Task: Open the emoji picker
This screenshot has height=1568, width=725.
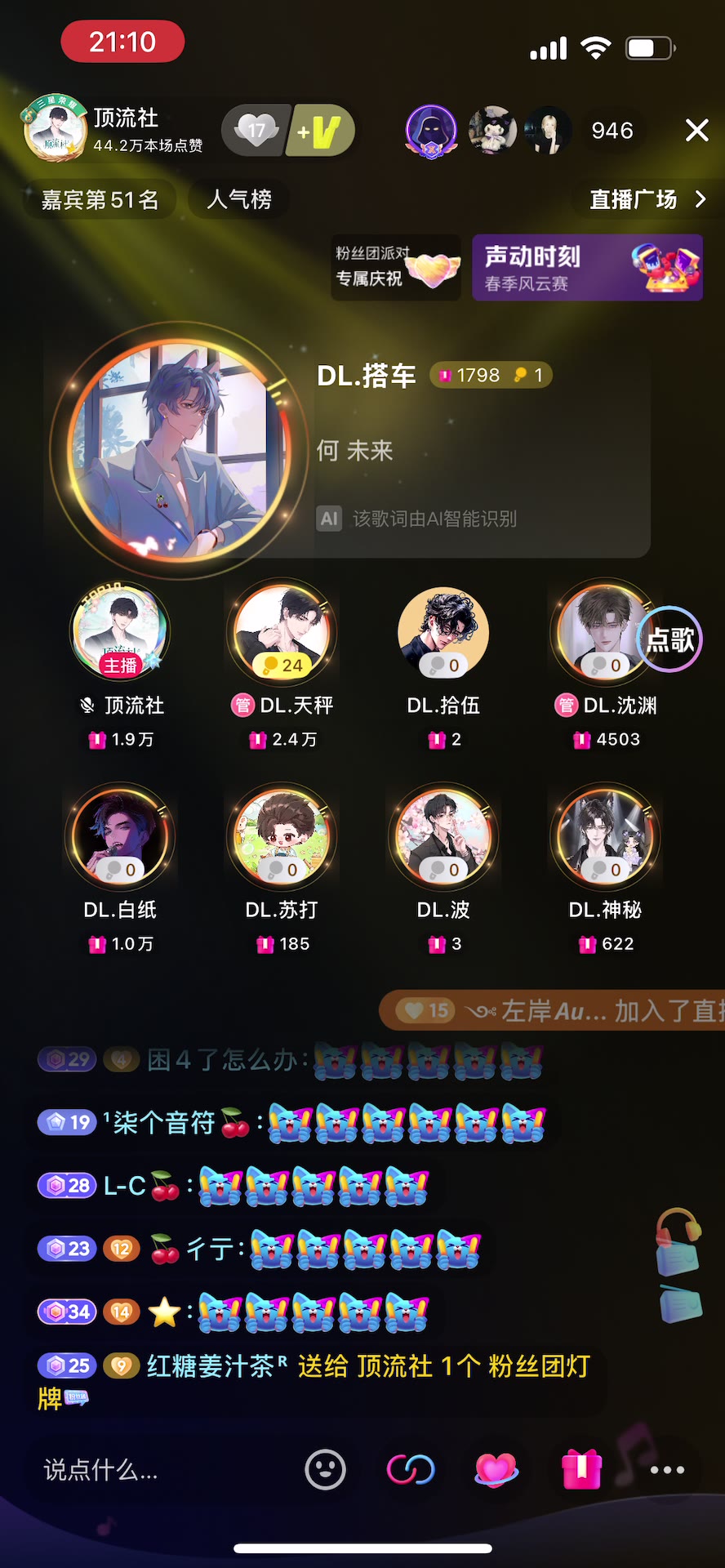Action: [x=325, y=1470]
